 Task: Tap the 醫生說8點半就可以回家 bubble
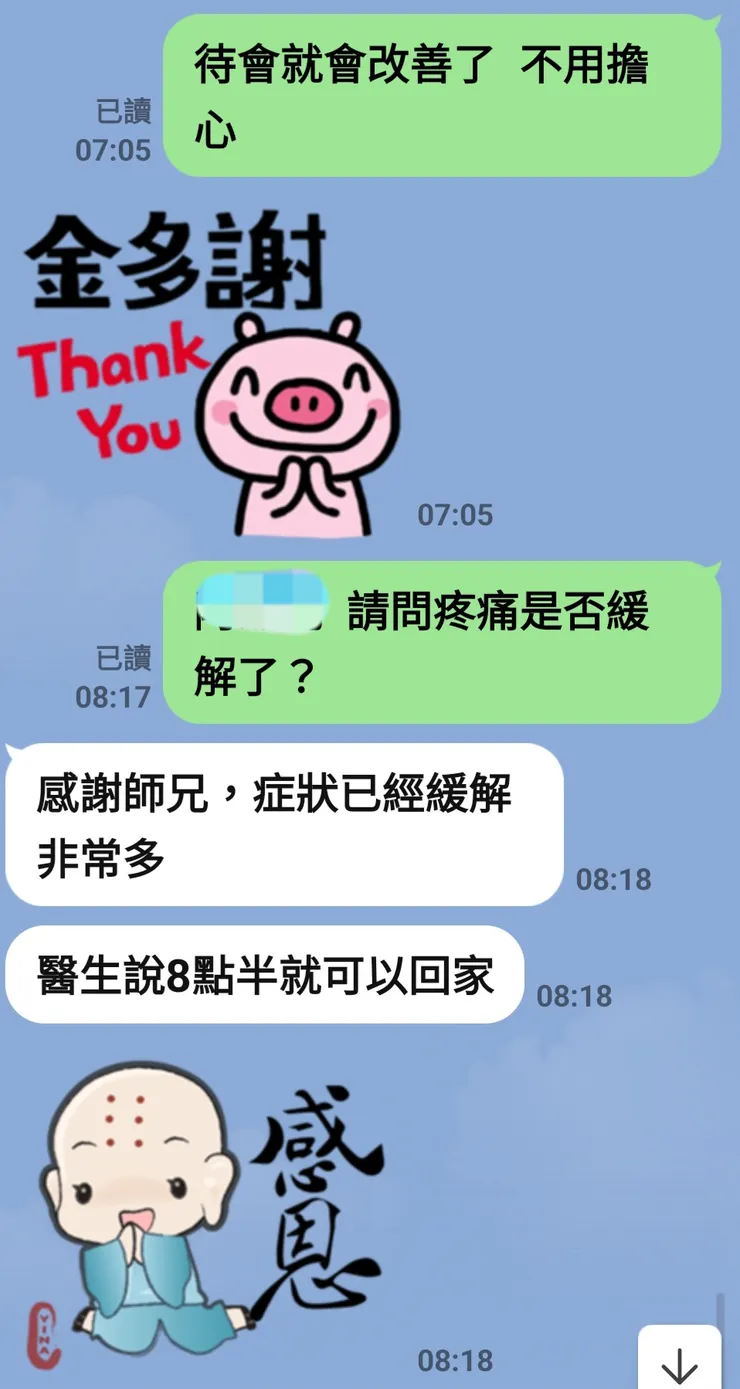pyautogui.click(x=265, y=975)
